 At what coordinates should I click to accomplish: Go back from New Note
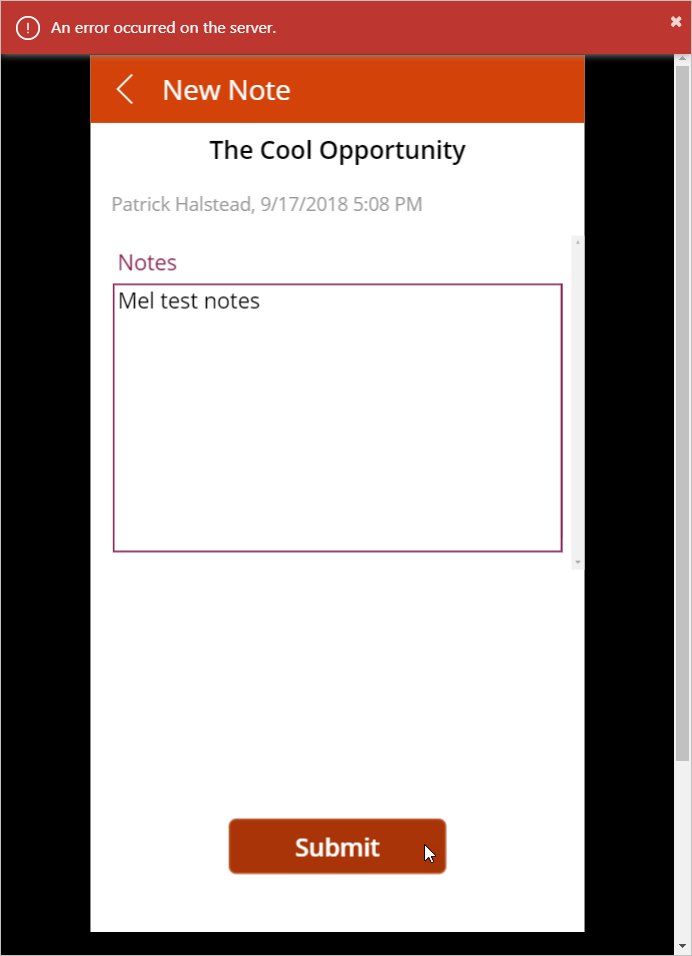click(x=125, y=90)
